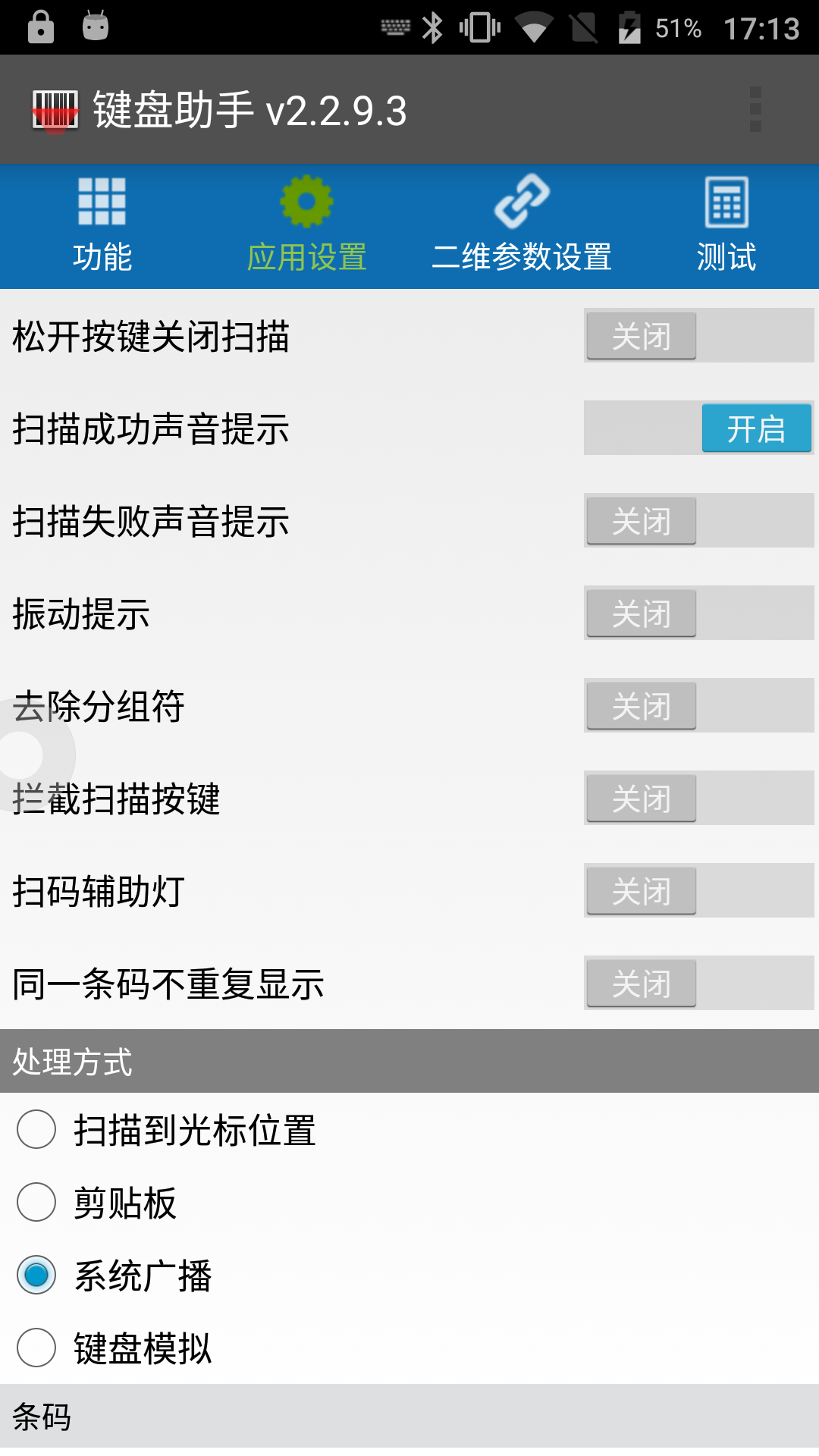
Task: Enable 同一条码不重复显示
Action: pyautogui.click(x=698, y=984)
